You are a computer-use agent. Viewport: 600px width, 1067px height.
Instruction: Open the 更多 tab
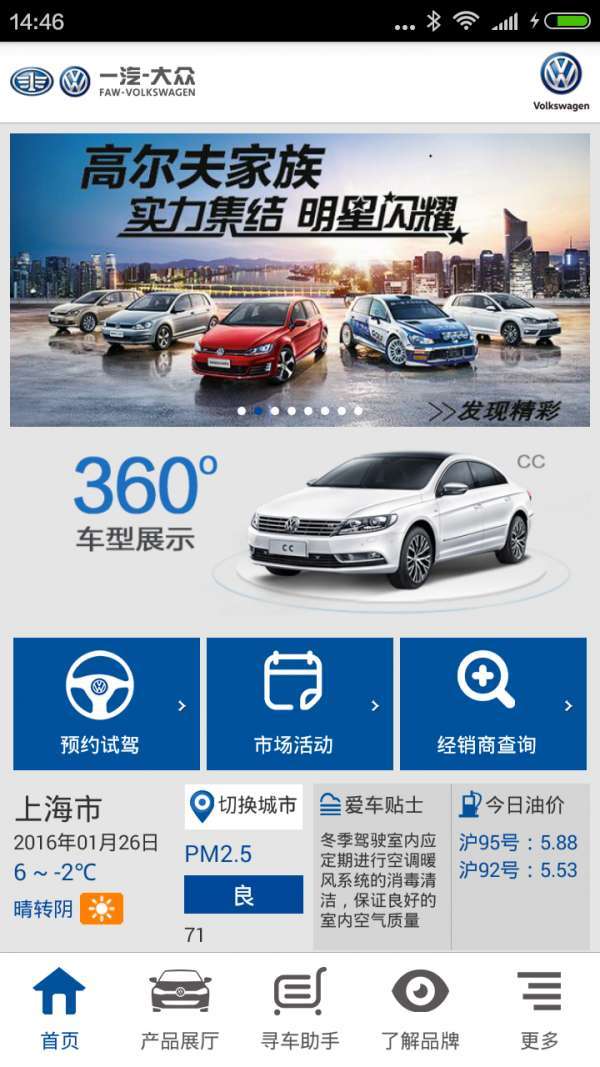(539, 1010)
